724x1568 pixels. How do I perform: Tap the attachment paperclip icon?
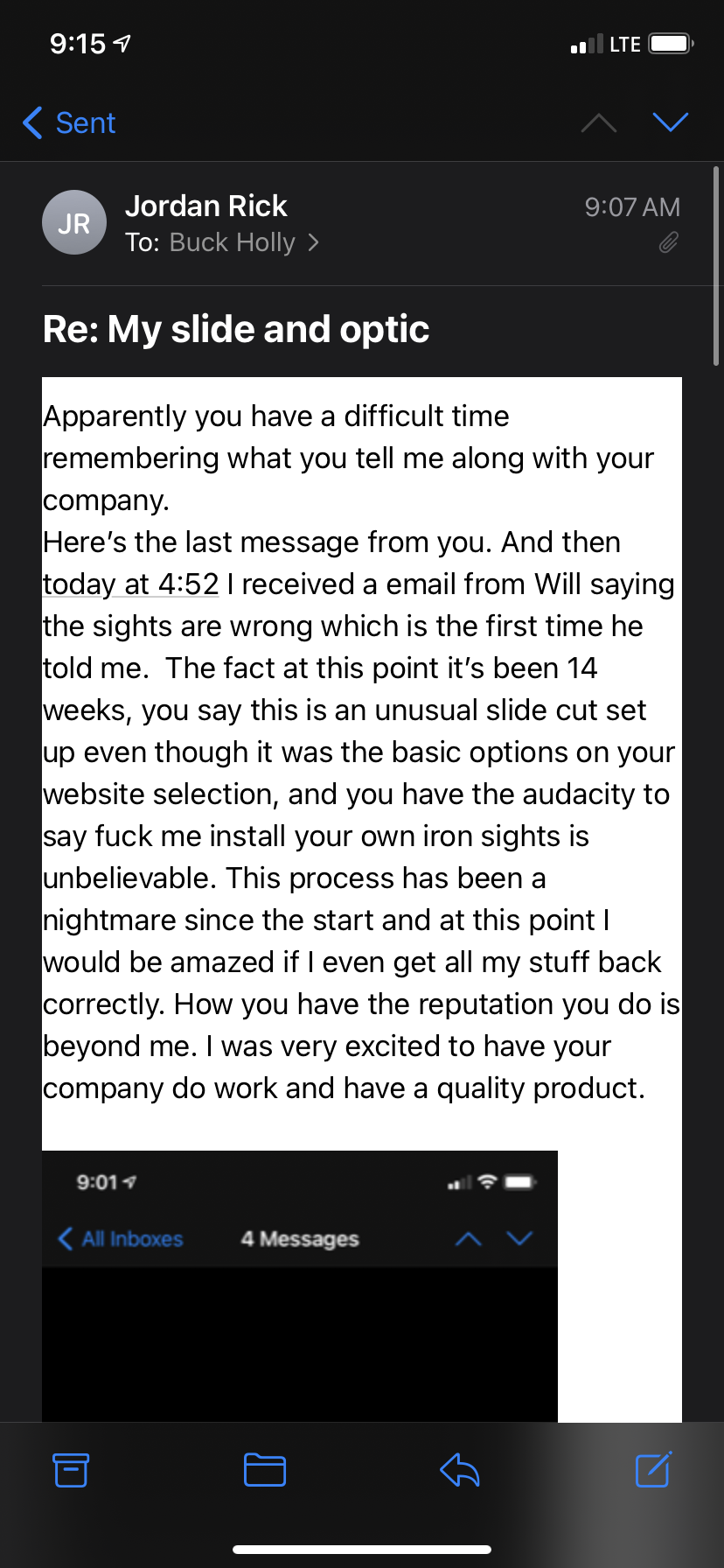click(x=668, y=242)
